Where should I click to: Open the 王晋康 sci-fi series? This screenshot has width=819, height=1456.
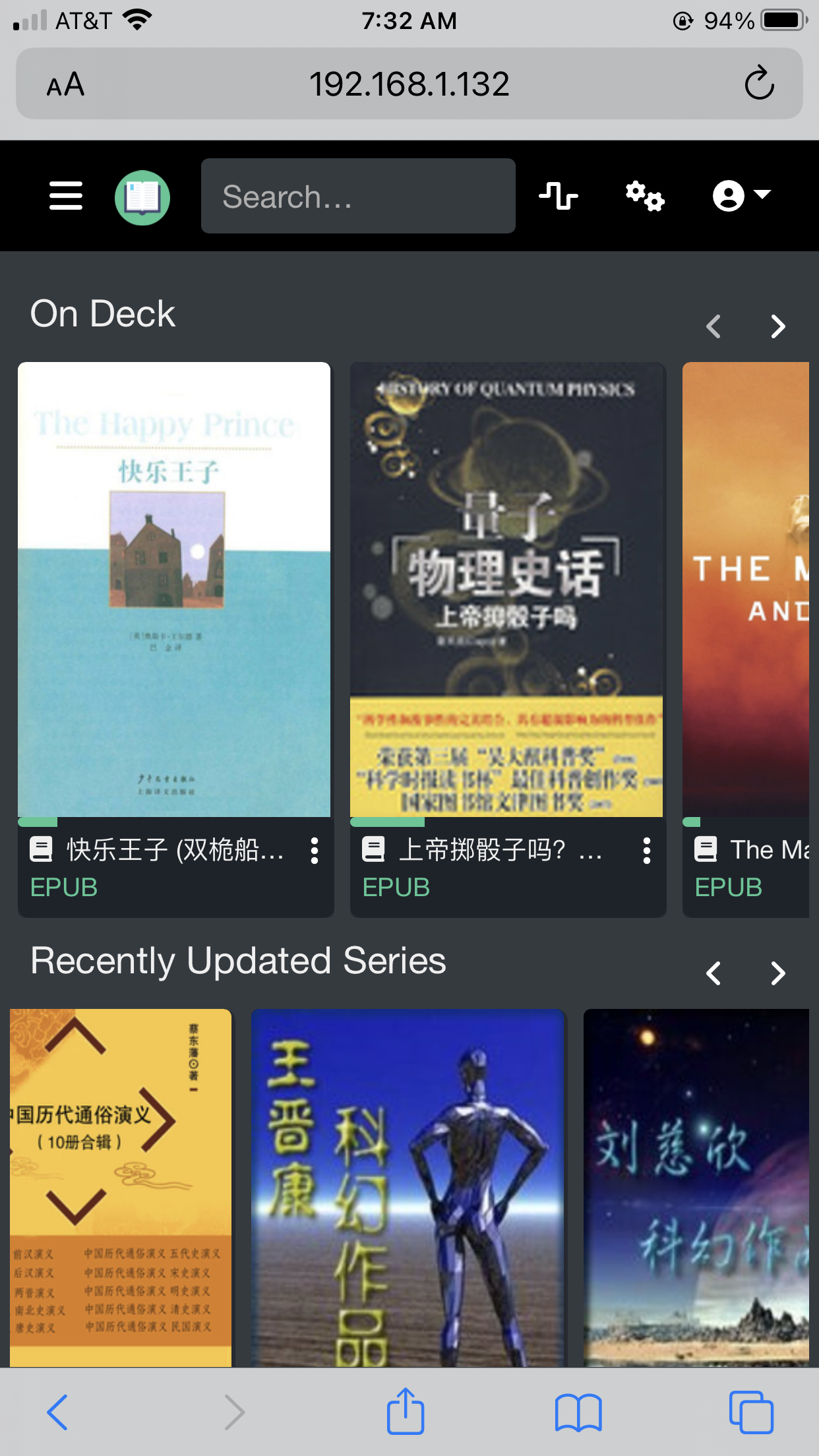[x=409, y=1187]
